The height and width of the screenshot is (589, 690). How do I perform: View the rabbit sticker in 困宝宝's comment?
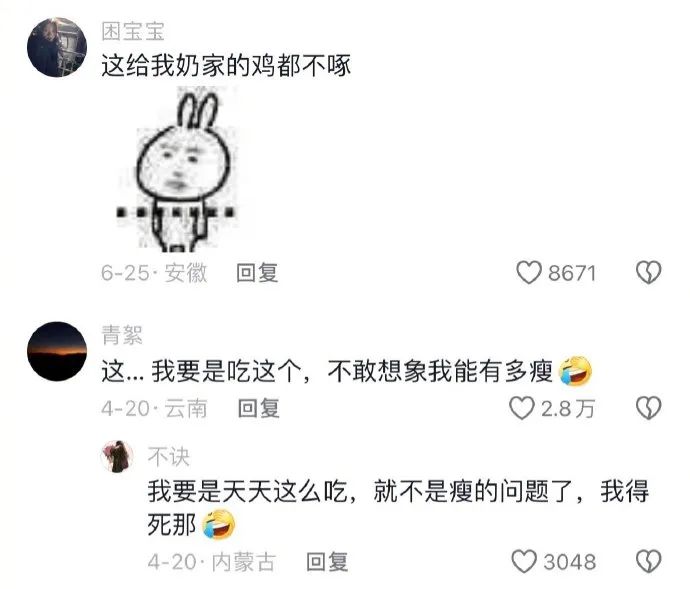[178, 170]
